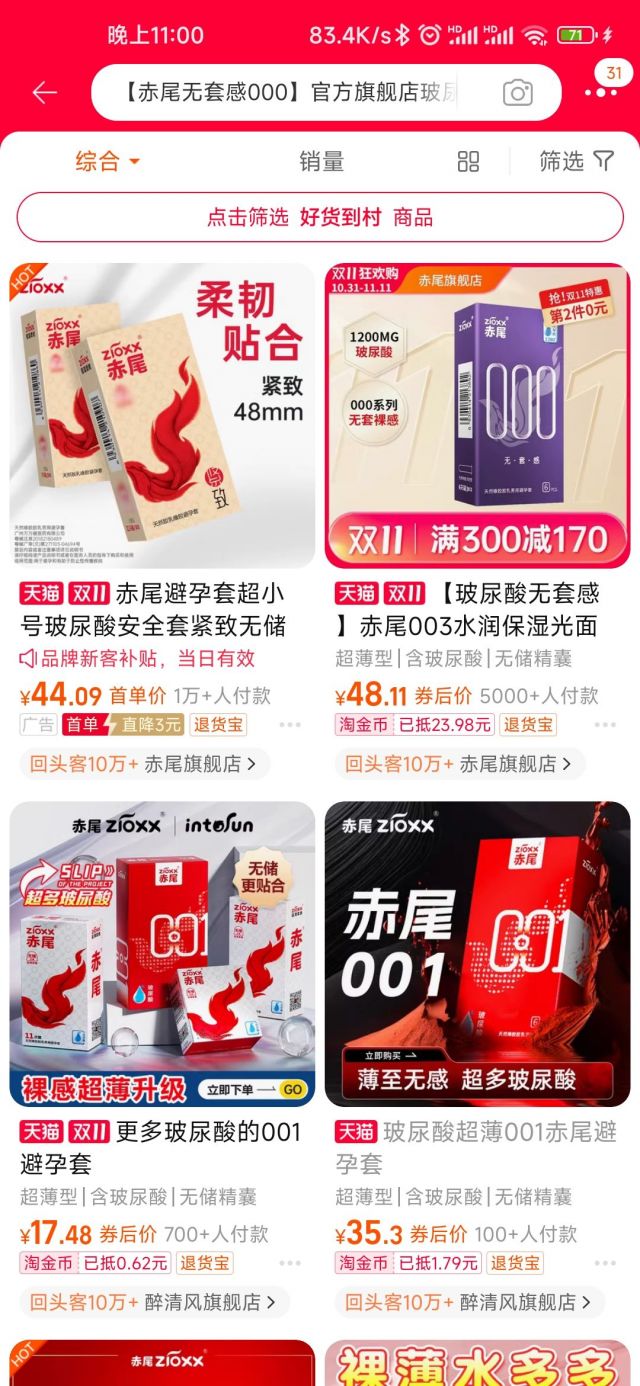Open the 双11 满300减170 product card
640x1386 pixels.
pyautogui.click(x=477, y=415)
